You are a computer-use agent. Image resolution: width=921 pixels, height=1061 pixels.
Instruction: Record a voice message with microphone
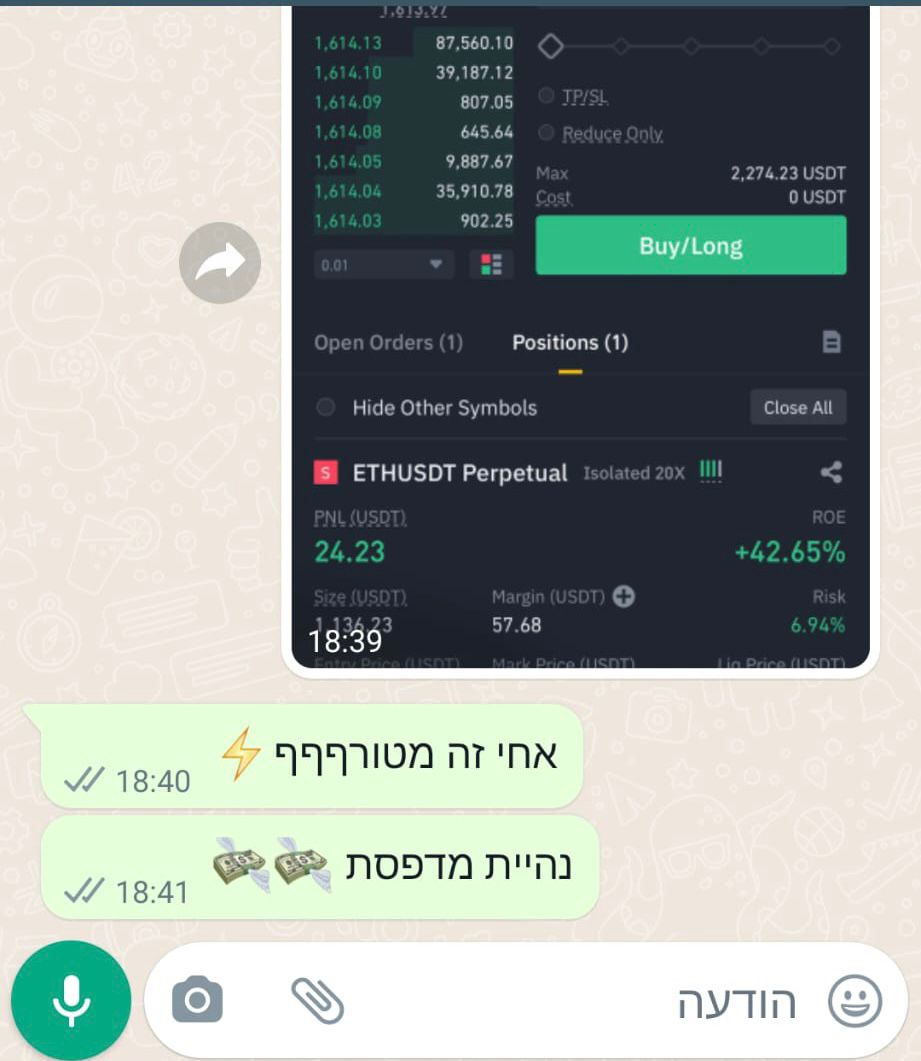click(71, 1000)
